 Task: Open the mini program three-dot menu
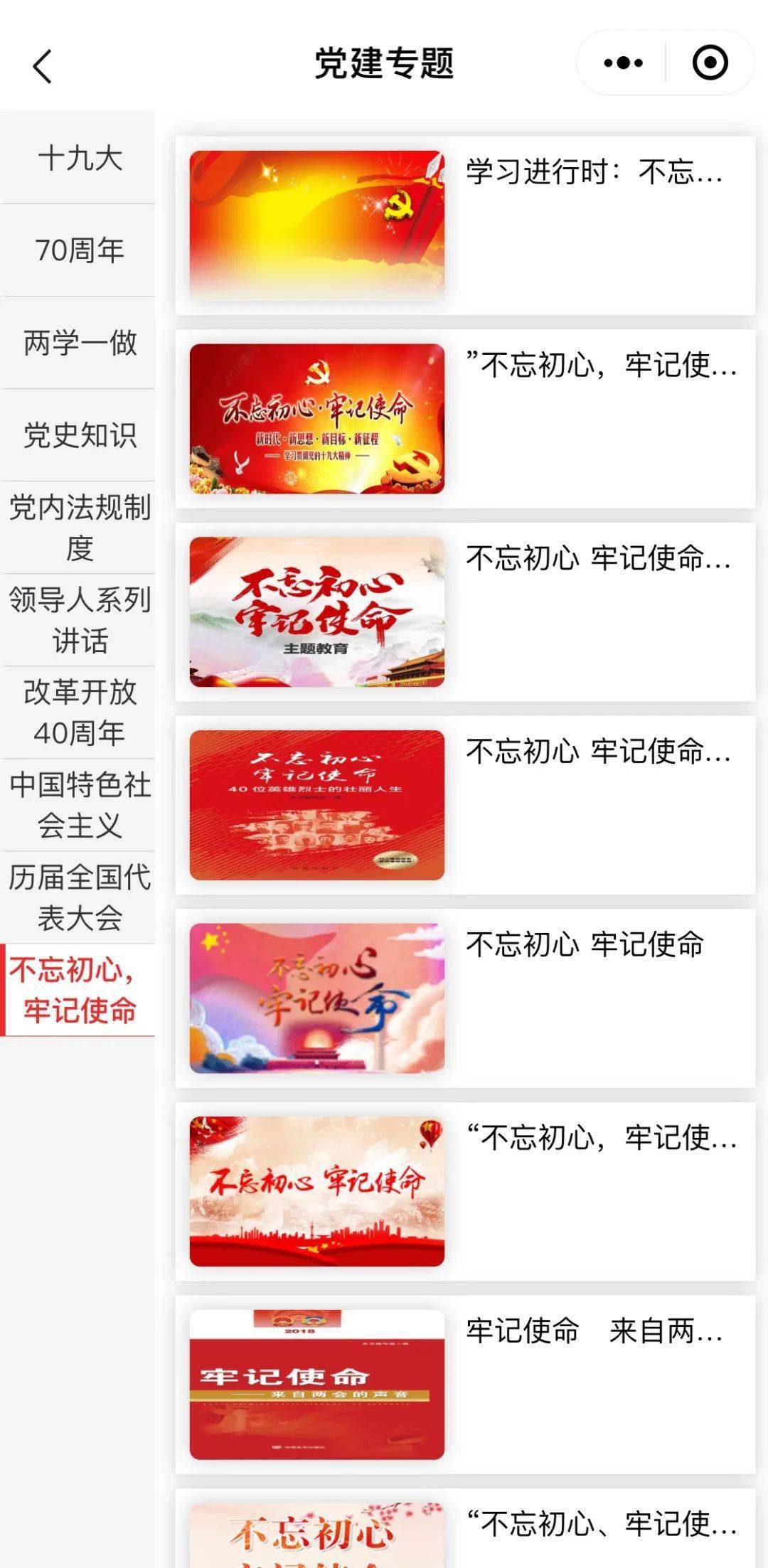(623, 63)
